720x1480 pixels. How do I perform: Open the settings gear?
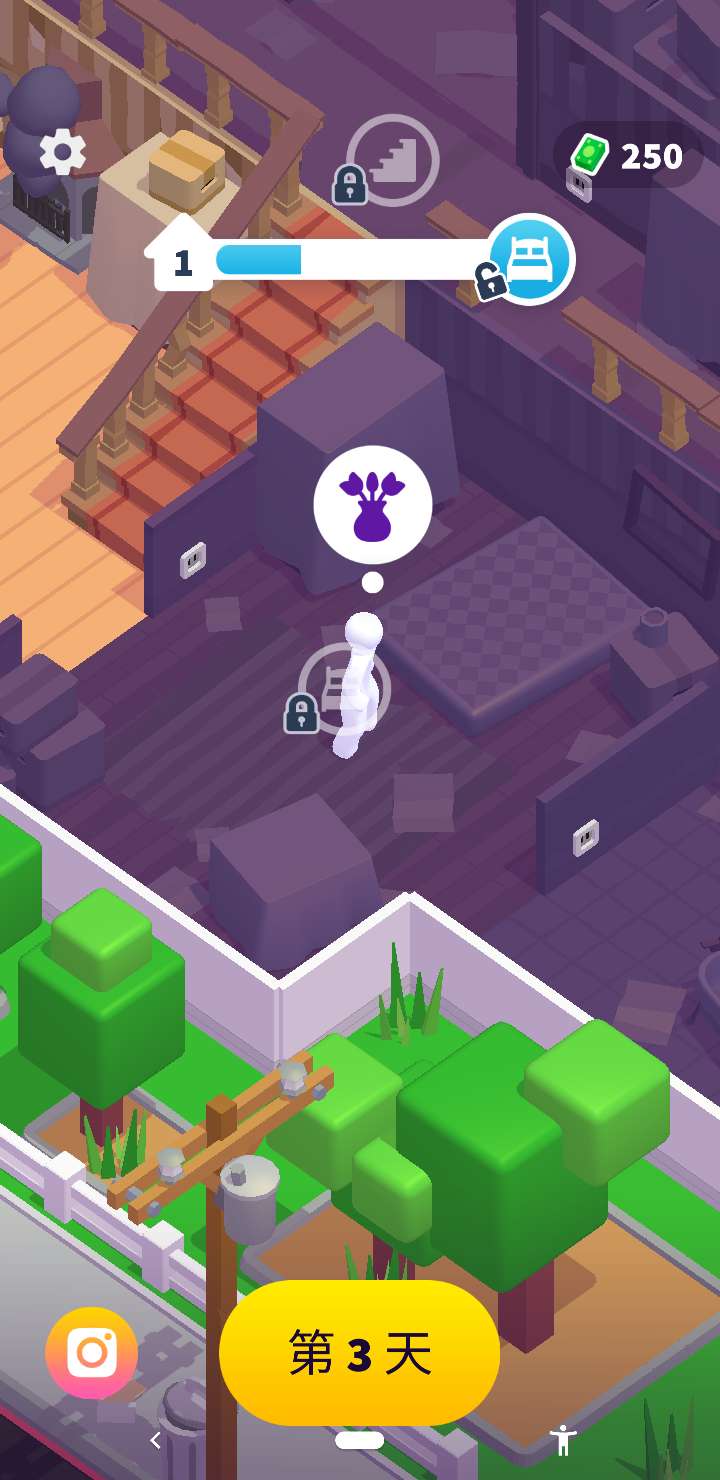62,152
